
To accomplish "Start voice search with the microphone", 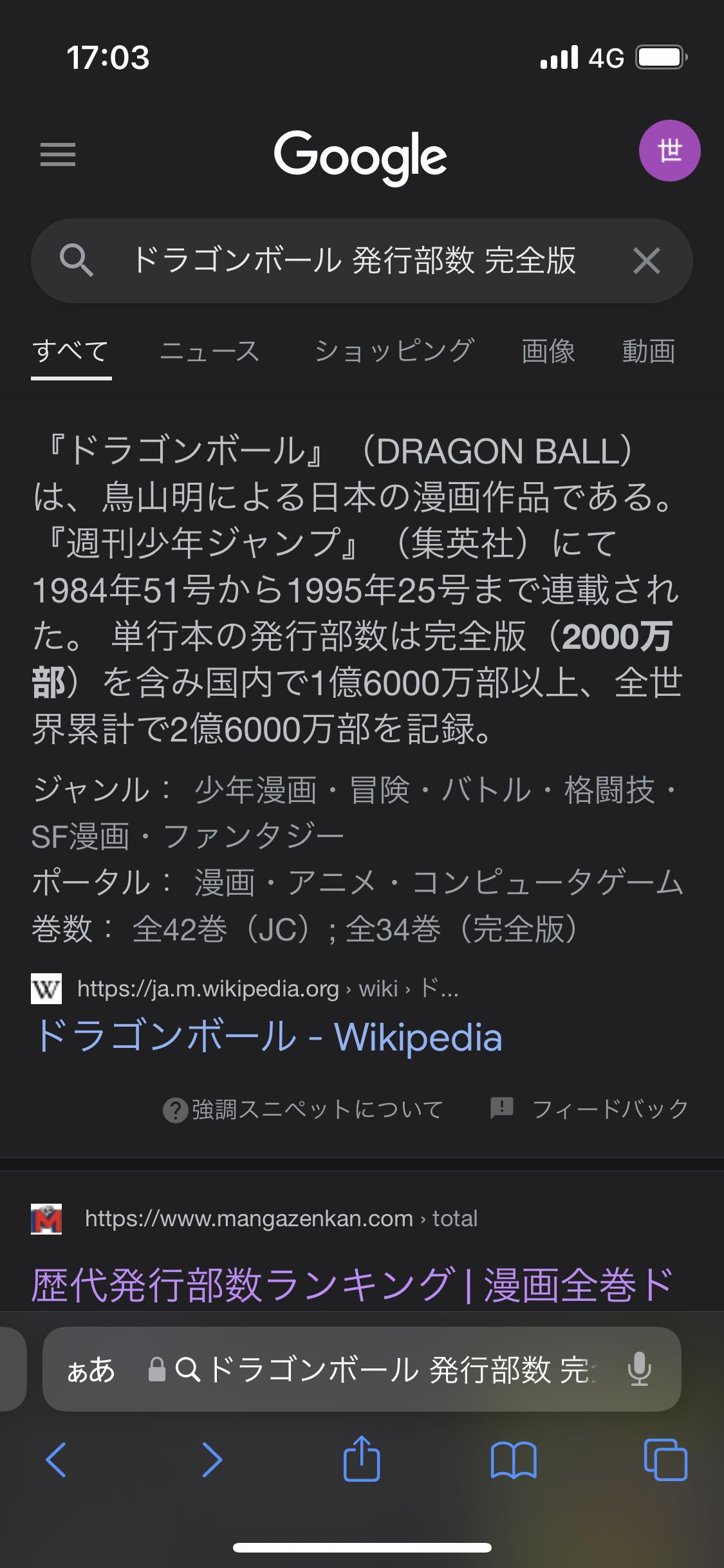I will pos(639,1369).
